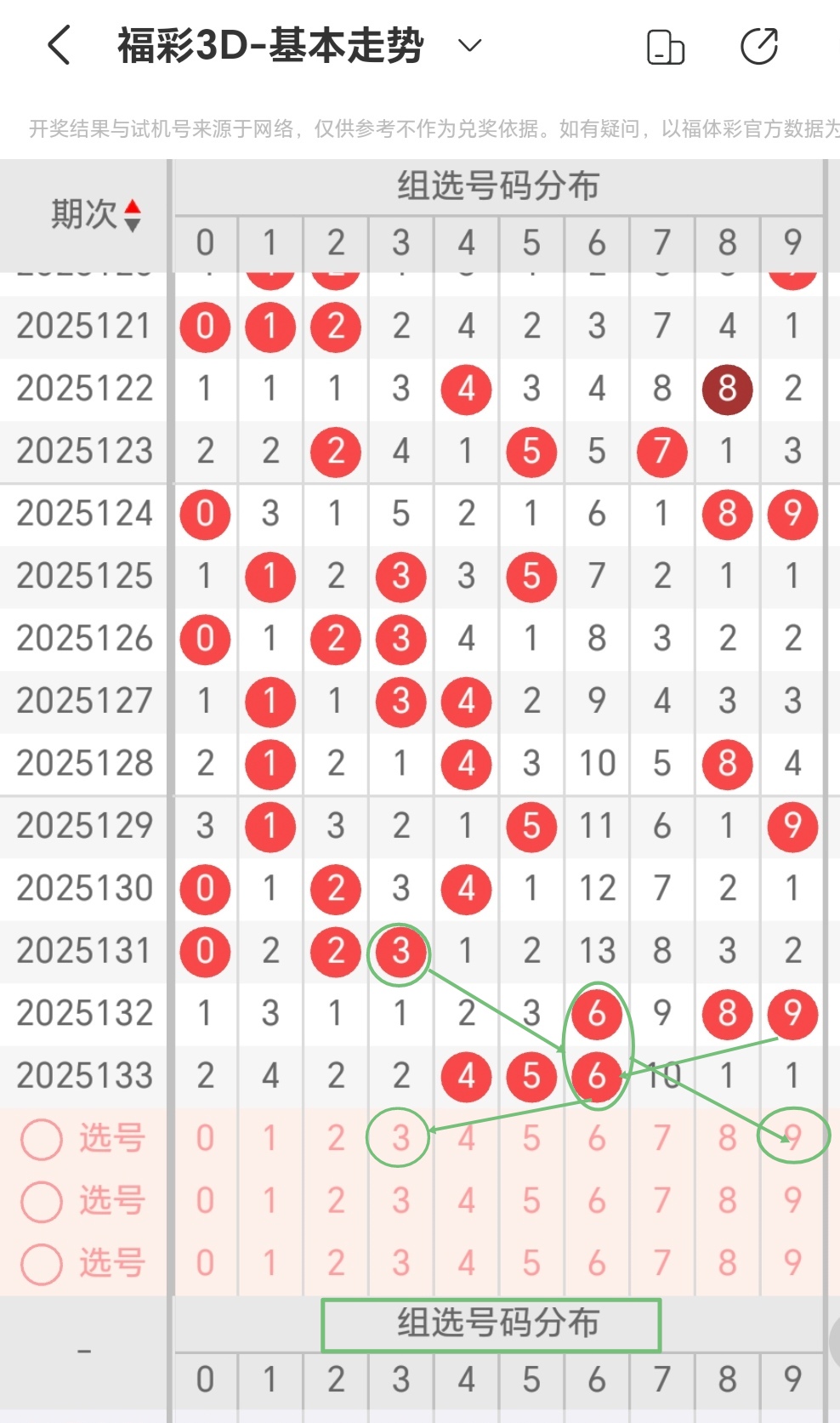Pick number 9 in the first 选号 row
Image resolution: width=840 pixels, height=1423 pixels.
pyautogui.click(x=792, y=1137)
